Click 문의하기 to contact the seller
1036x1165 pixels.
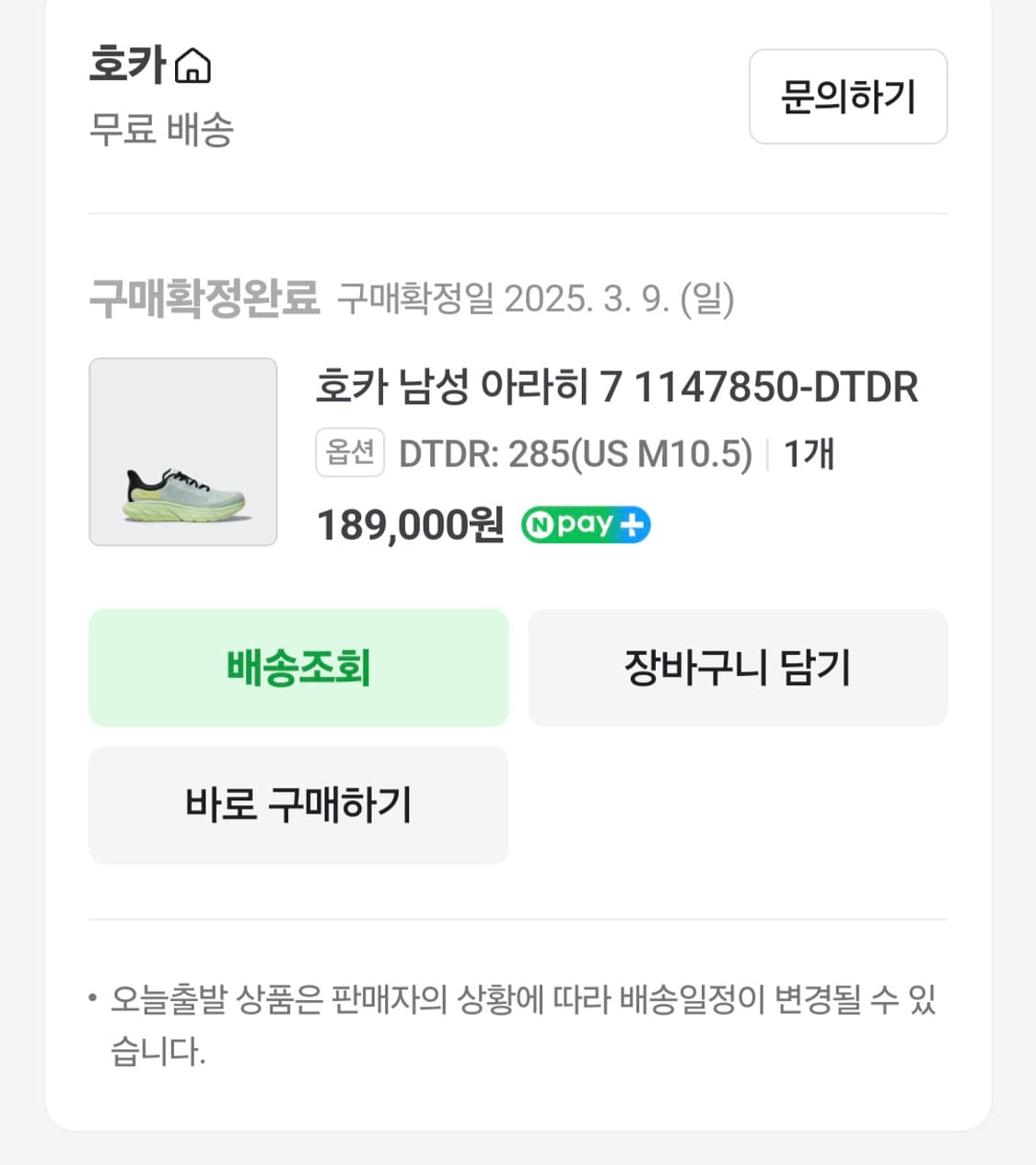point(847,98)
